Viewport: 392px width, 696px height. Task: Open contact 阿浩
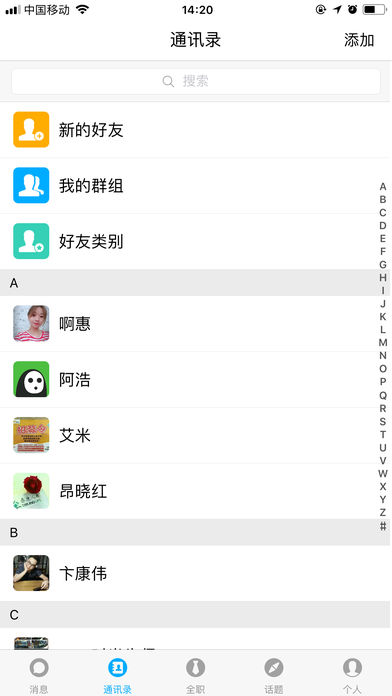[196, 380]
